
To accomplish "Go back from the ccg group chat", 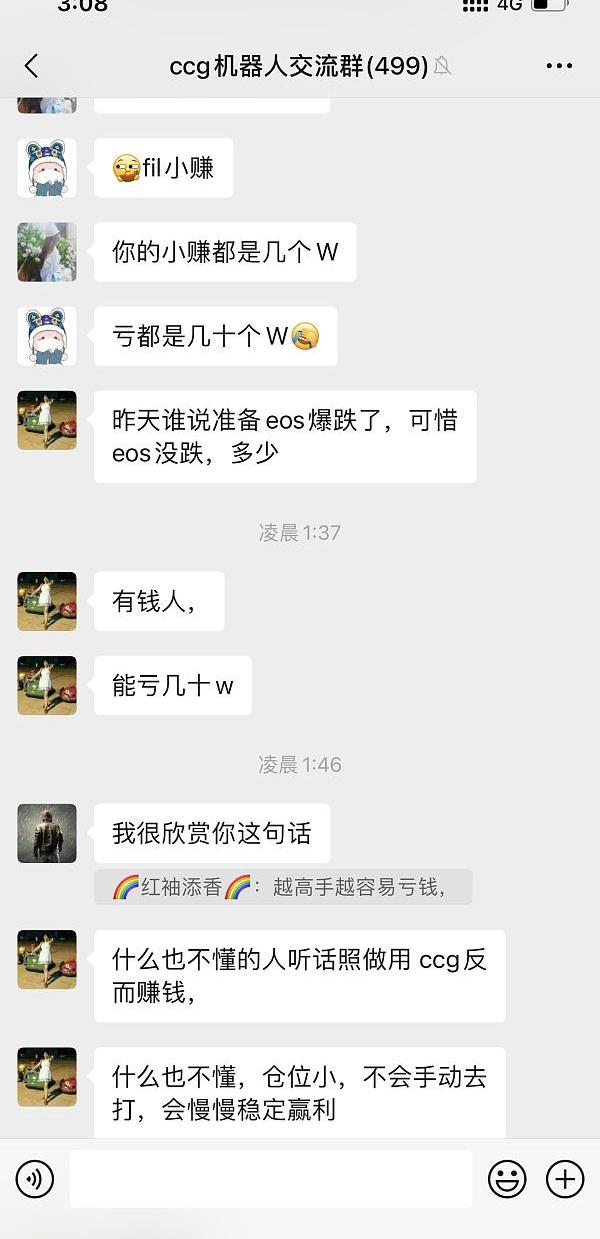I will [31, 66].
